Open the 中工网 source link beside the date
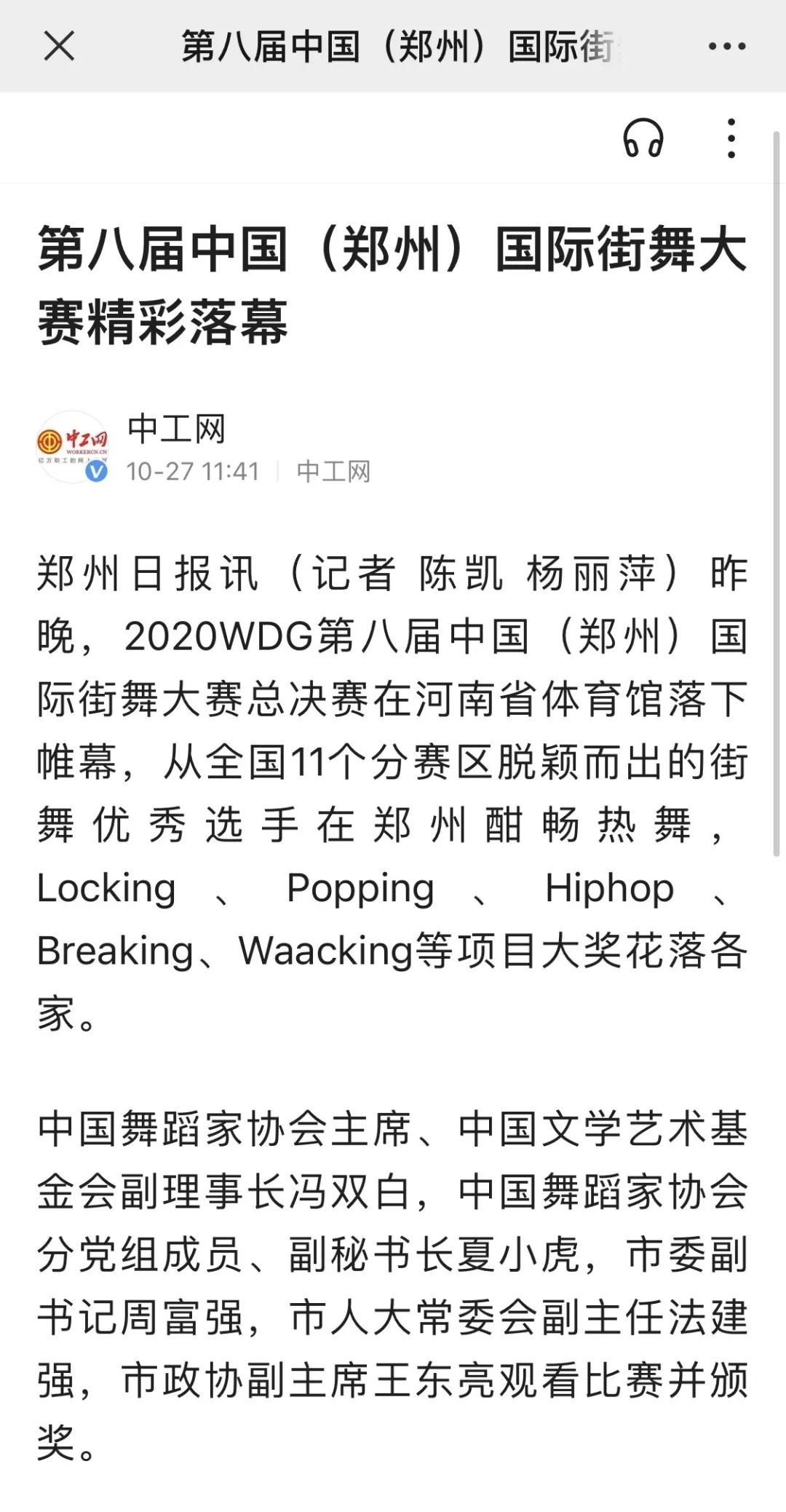Screen dimensions: 786x1512 pos(333,472)
